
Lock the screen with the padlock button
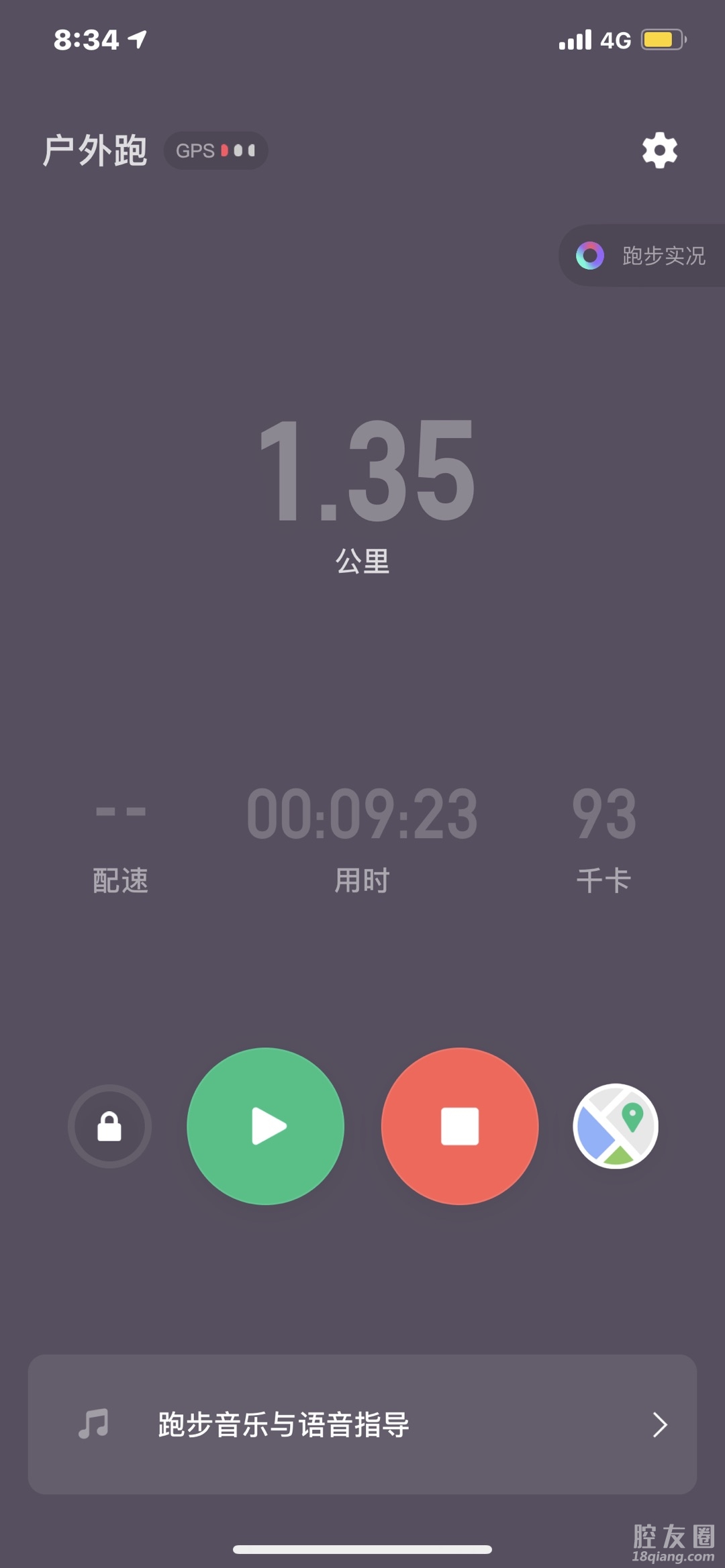point(109,1126)
